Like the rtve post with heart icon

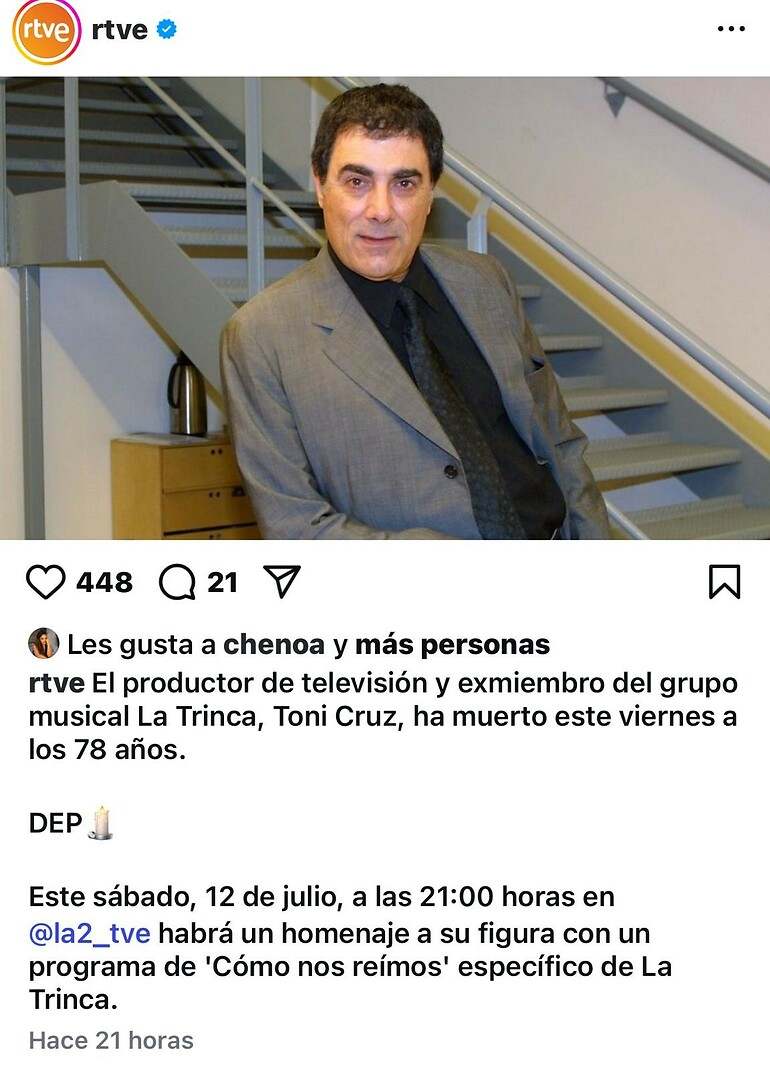coord(46,582)
